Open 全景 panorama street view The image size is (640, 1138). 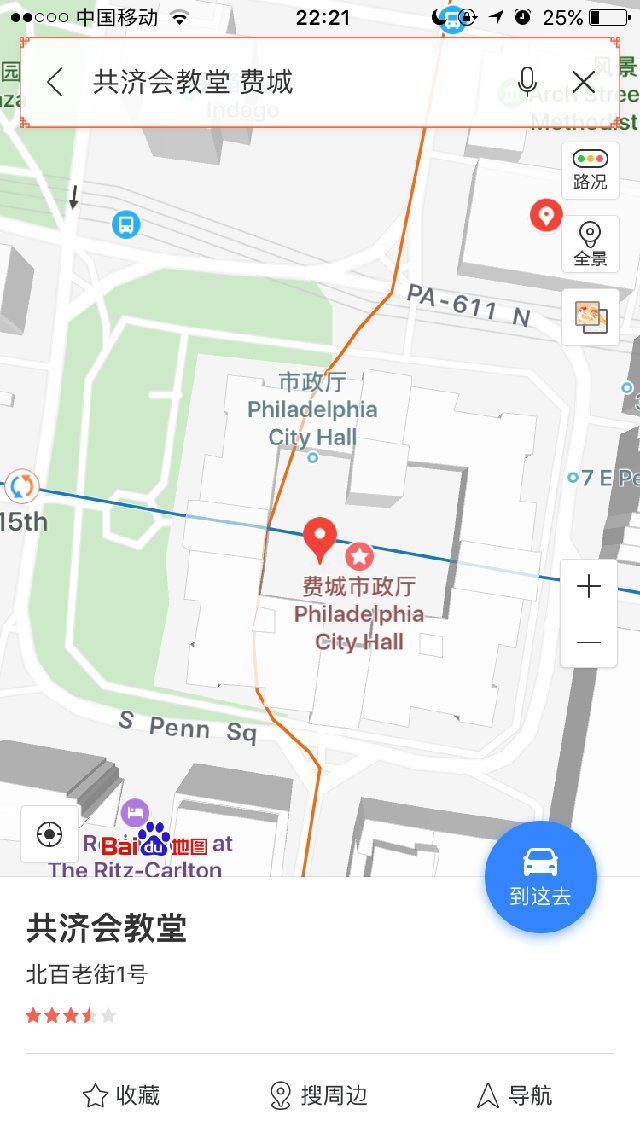point(590,245)
